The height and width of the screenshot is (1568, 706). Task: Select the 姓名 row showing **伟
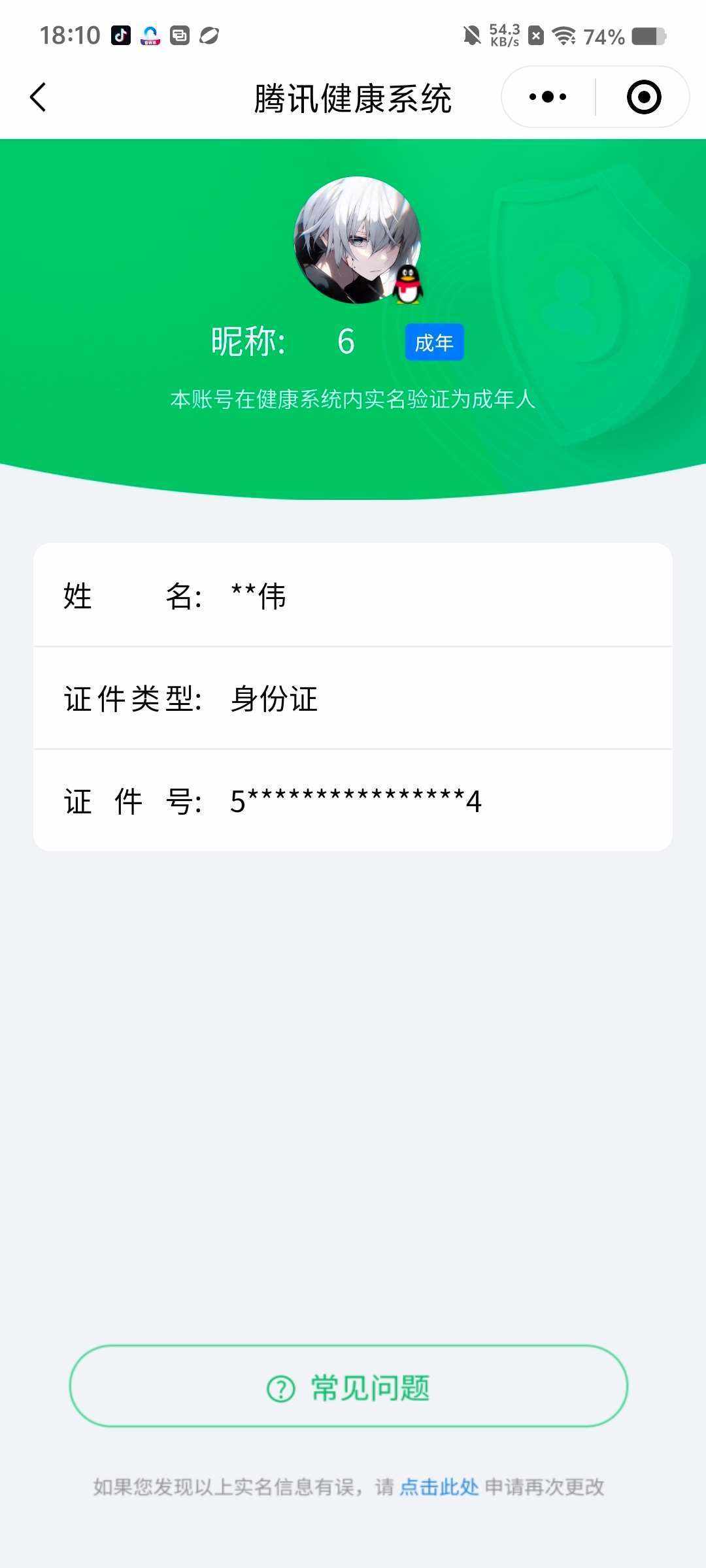coord(353,596)
